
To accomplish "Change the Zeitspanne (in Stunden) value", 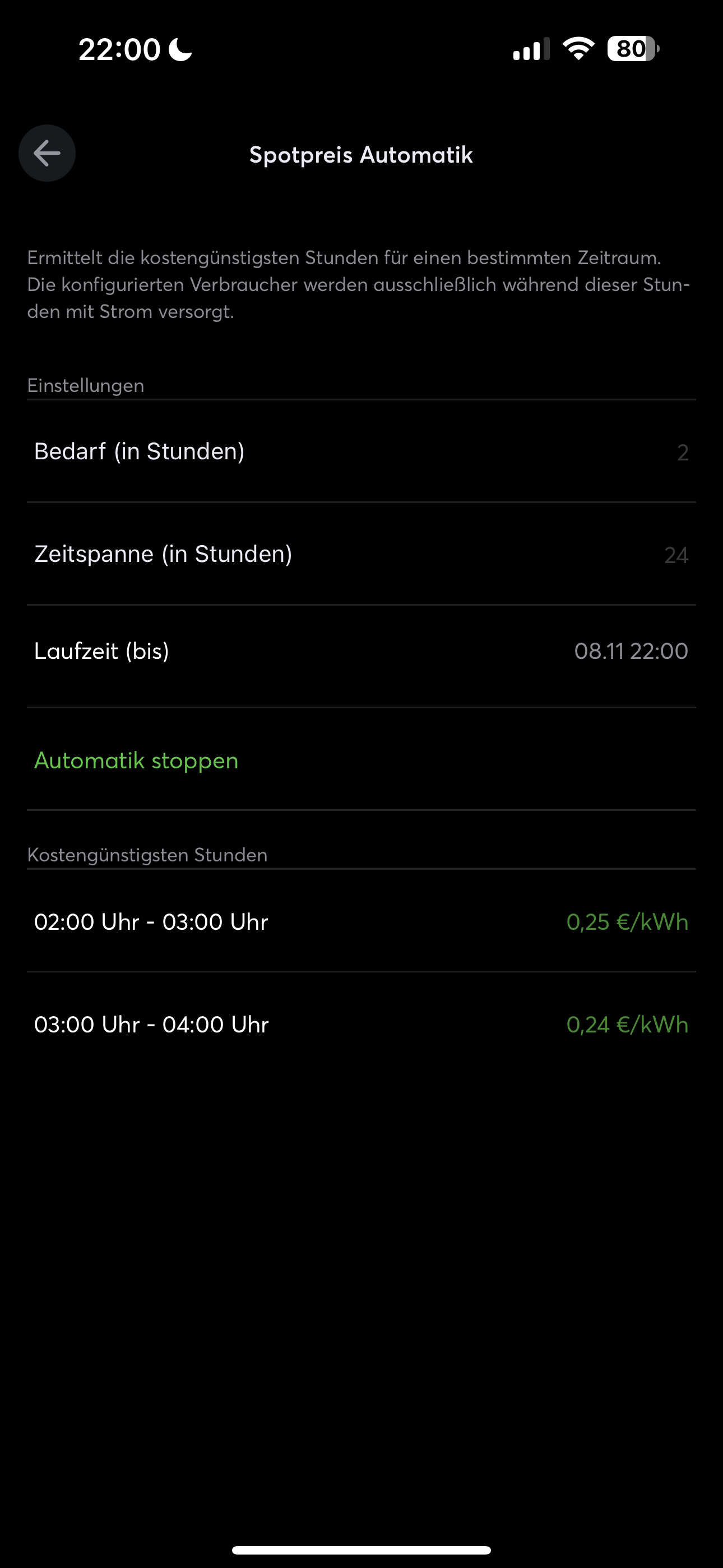I will point(675,555).
